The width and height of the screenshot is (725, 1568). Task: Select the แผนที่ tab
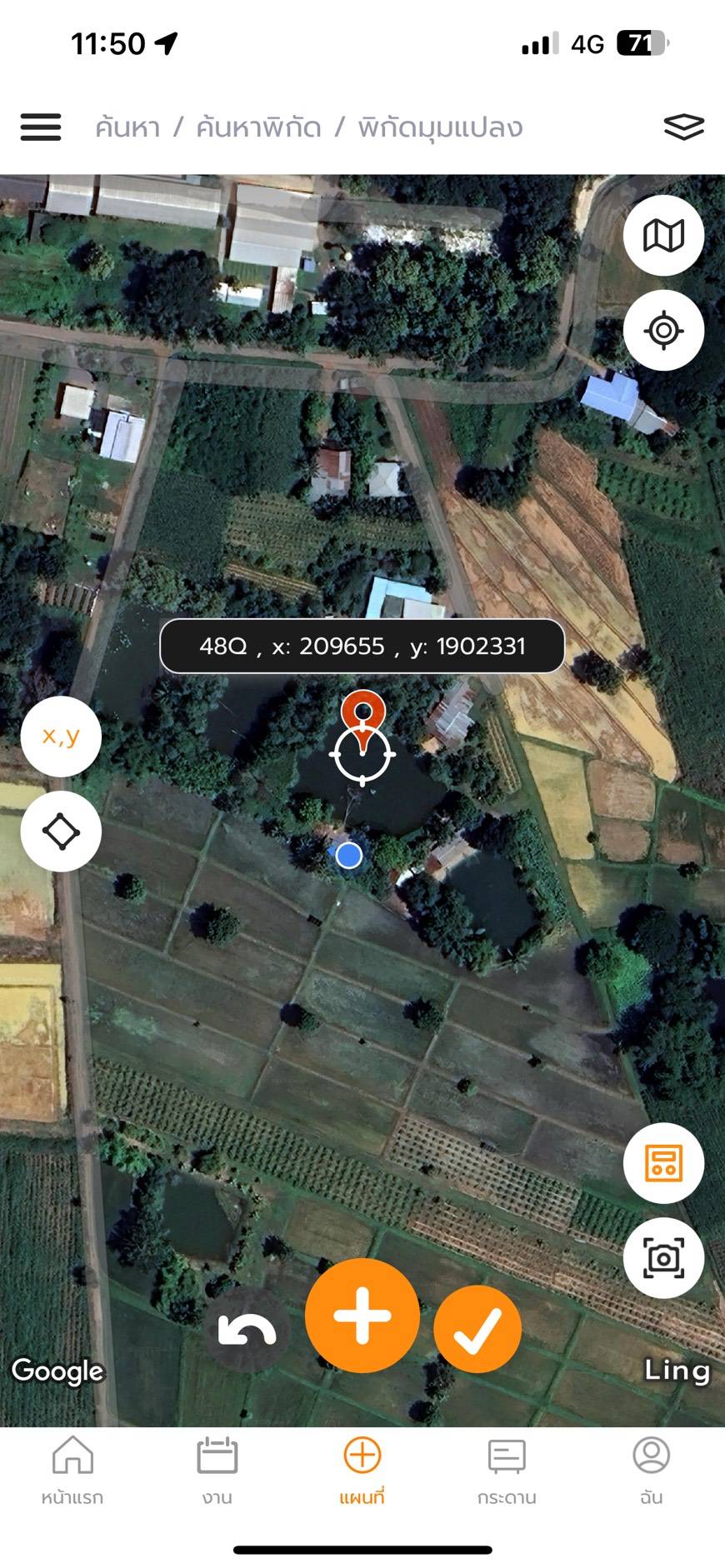(362, 1471)
